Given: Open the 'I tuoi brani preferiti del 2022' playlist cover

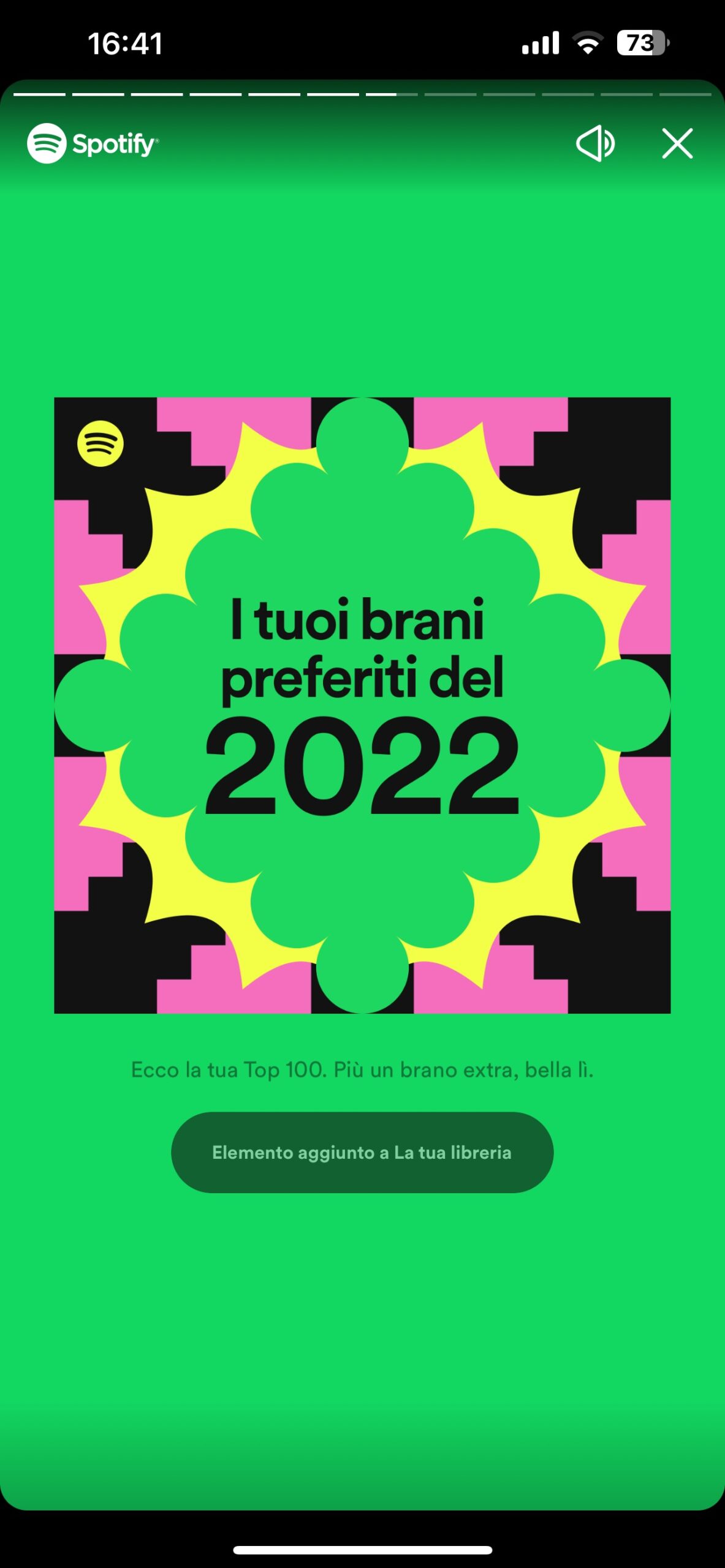Looking at the screenshot, I should point(362,705).
